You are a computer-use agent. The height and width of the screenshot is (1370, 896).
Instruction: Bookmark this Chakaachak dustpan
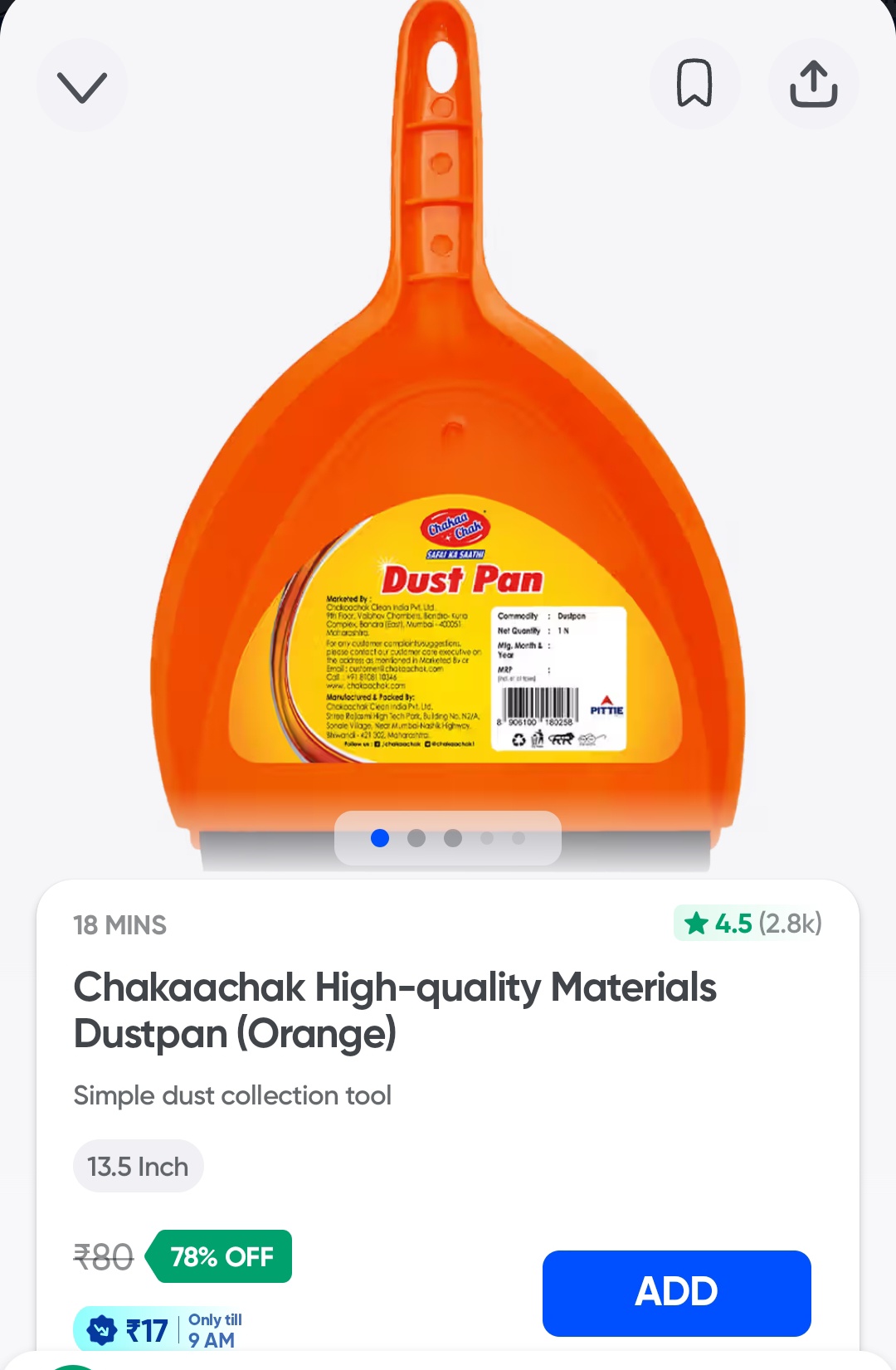694,84
